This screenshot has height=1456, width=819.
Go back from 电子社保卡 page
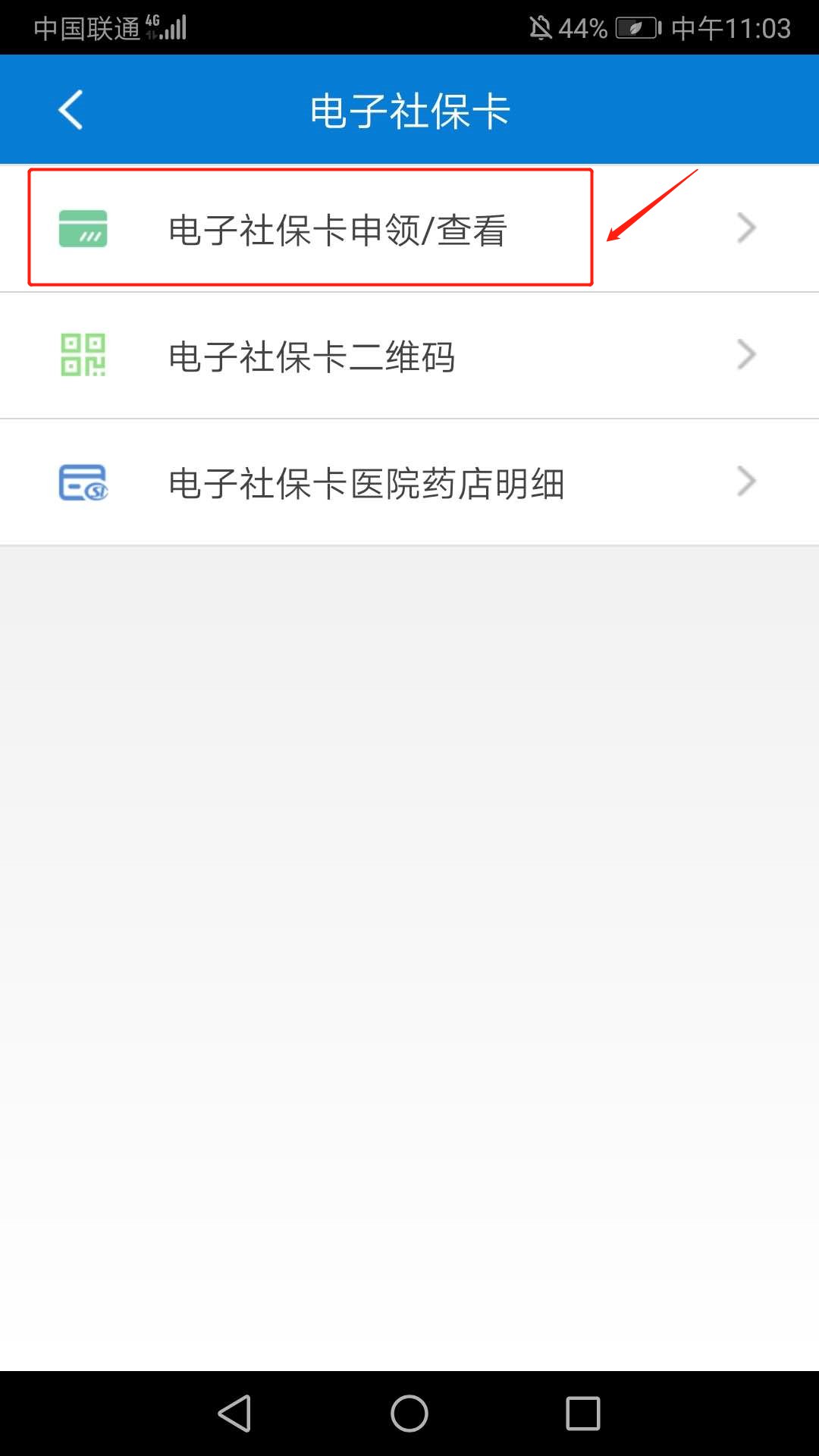coord(71,110)
